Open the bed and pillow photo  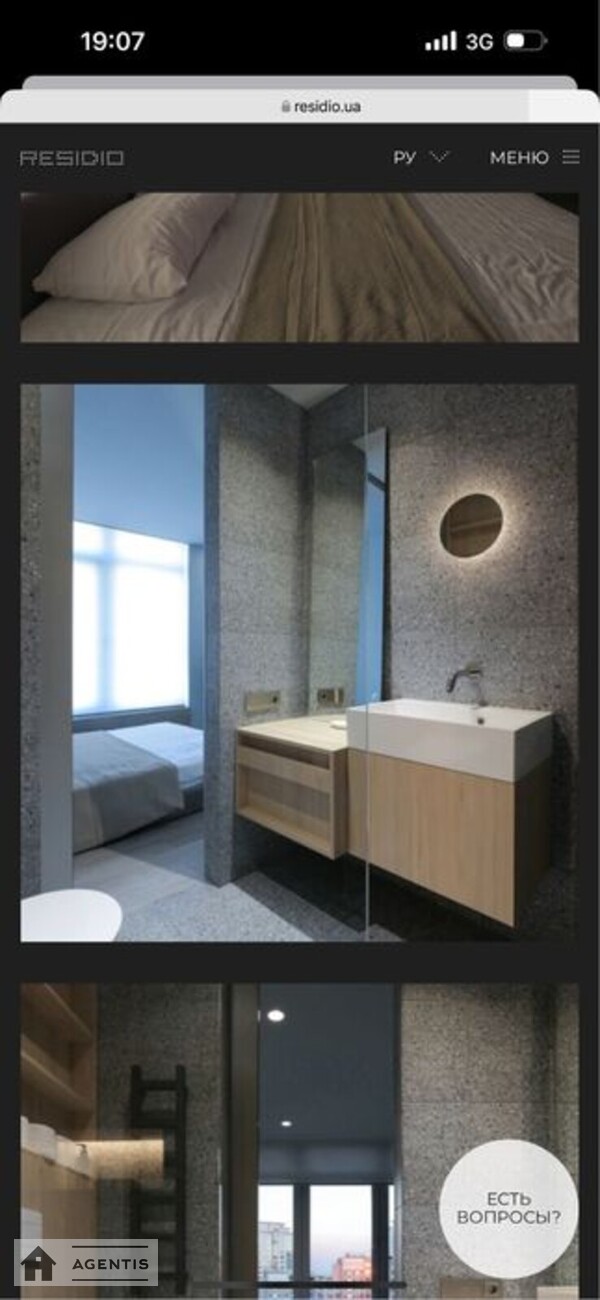(299, 267)
